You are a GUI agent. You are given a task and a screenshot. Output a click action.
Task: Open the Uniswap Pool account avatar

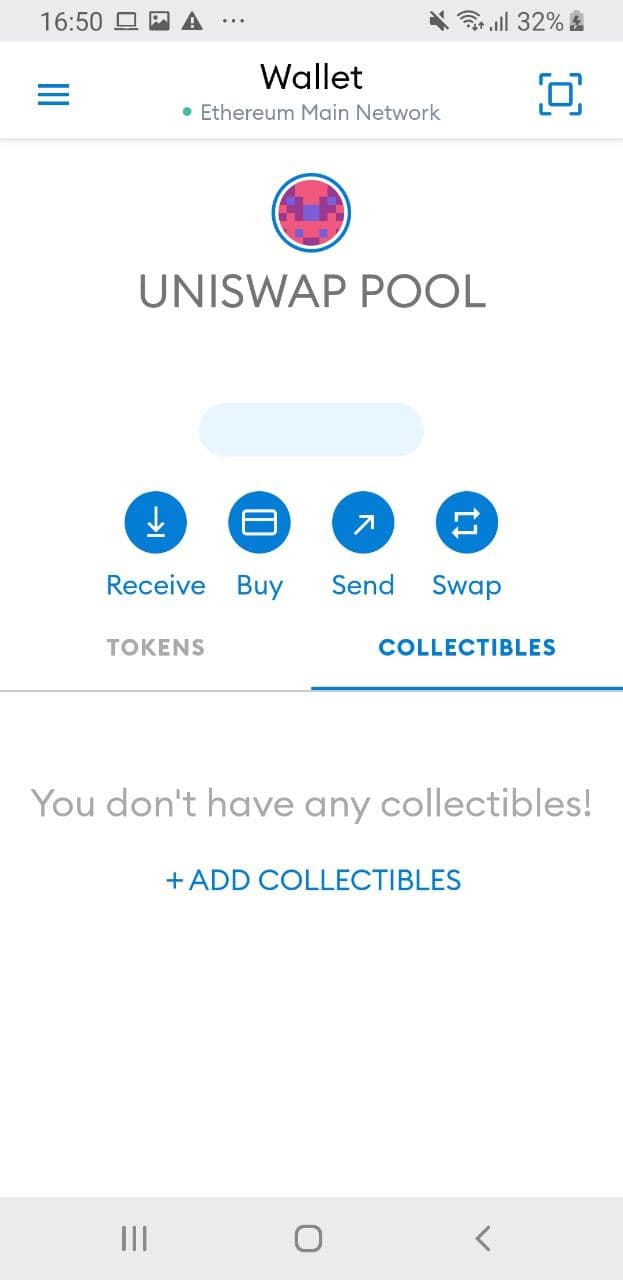[311, 212]
